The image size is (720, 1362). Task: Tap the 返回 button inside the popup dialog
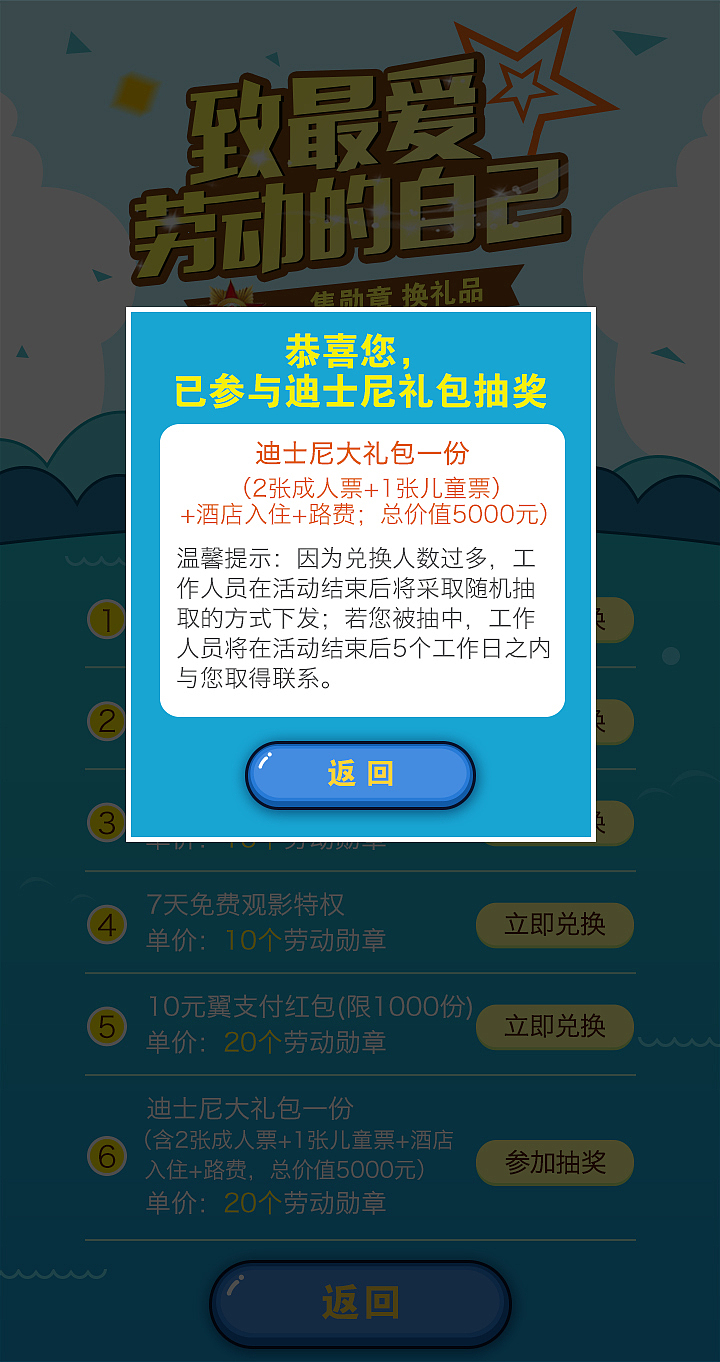[360, 774]
